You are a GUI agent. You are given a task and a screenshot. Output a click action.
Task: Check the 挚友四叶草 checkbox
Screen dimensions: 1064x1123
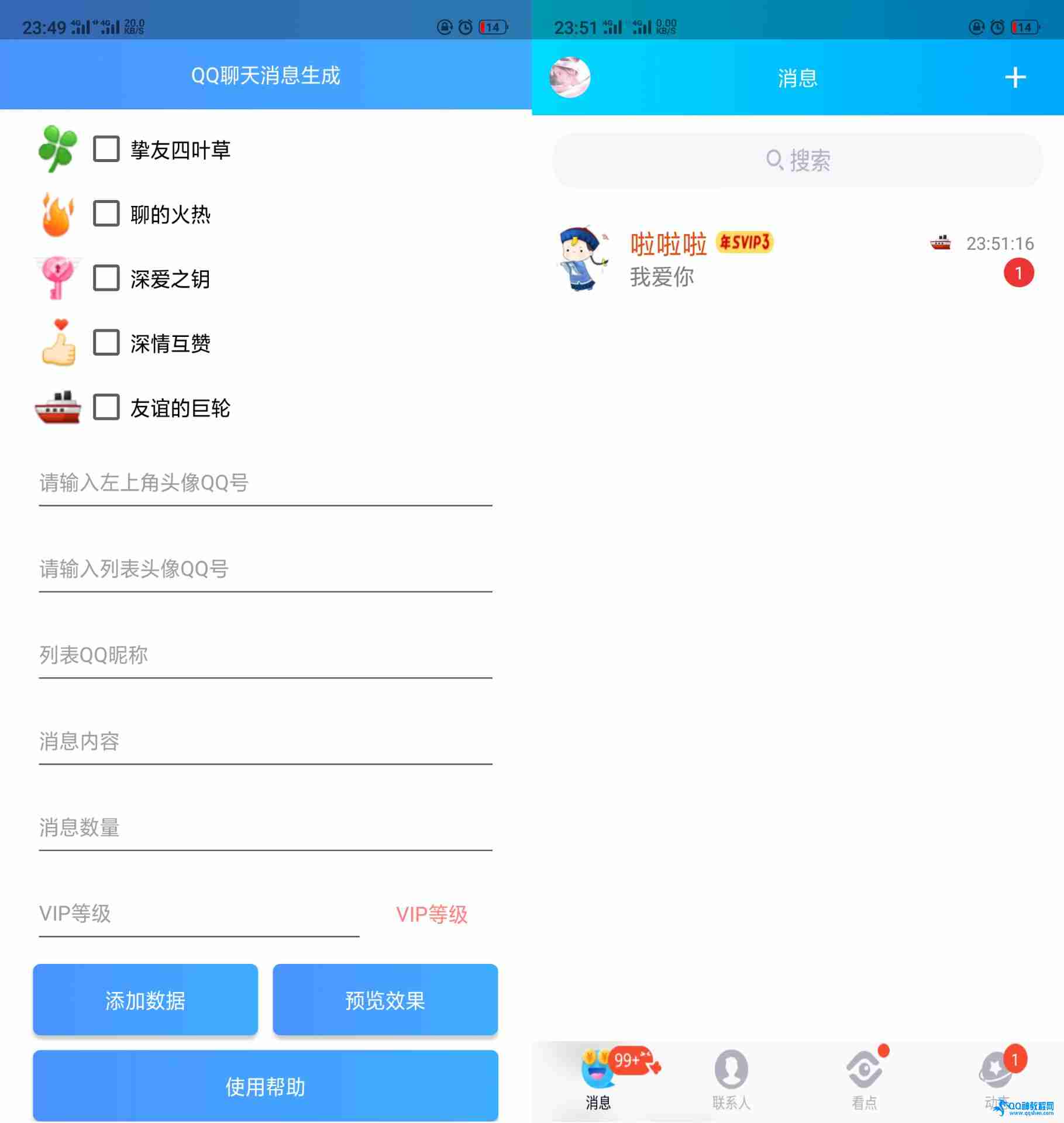point(106,149)
